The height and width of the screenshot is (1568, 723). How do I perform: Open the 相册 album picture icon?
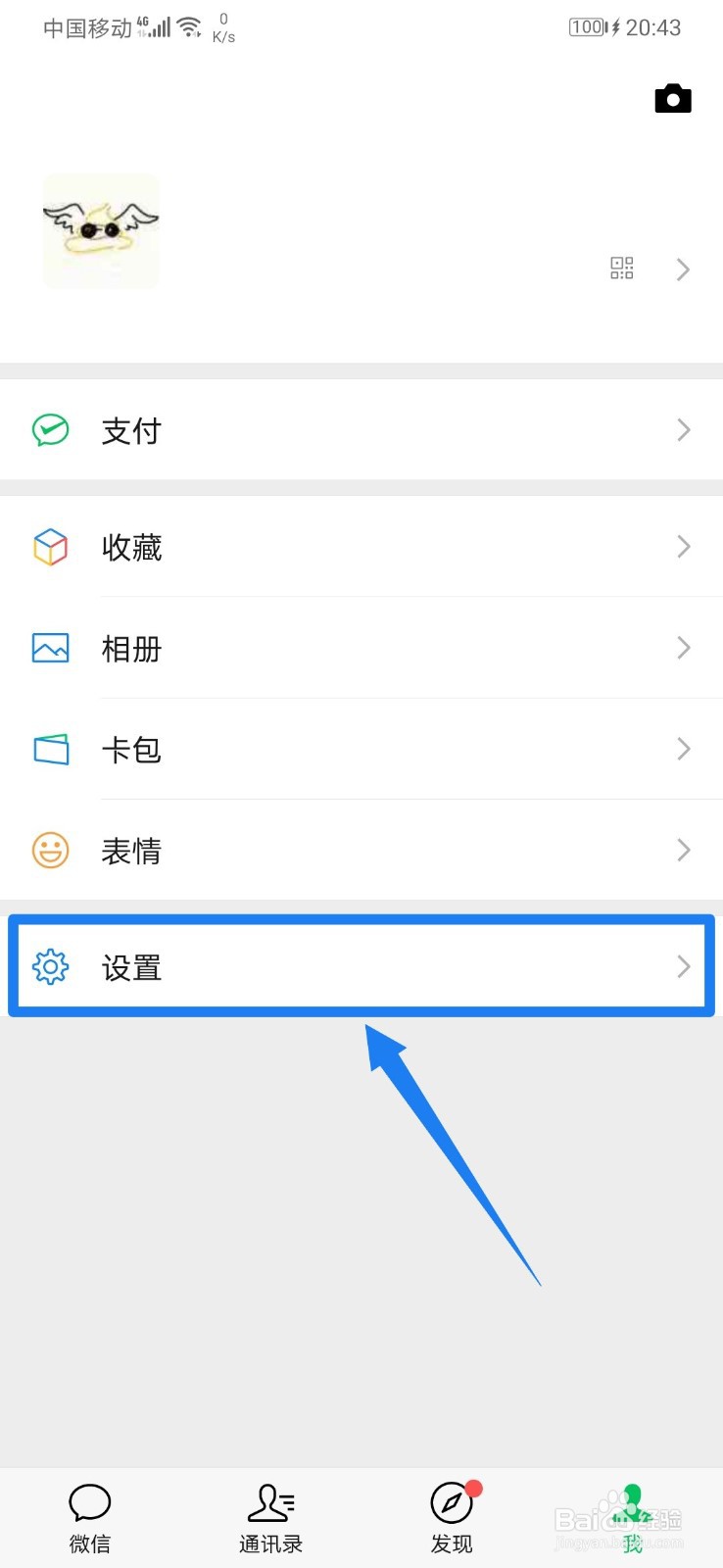click(x=50, y=648)
